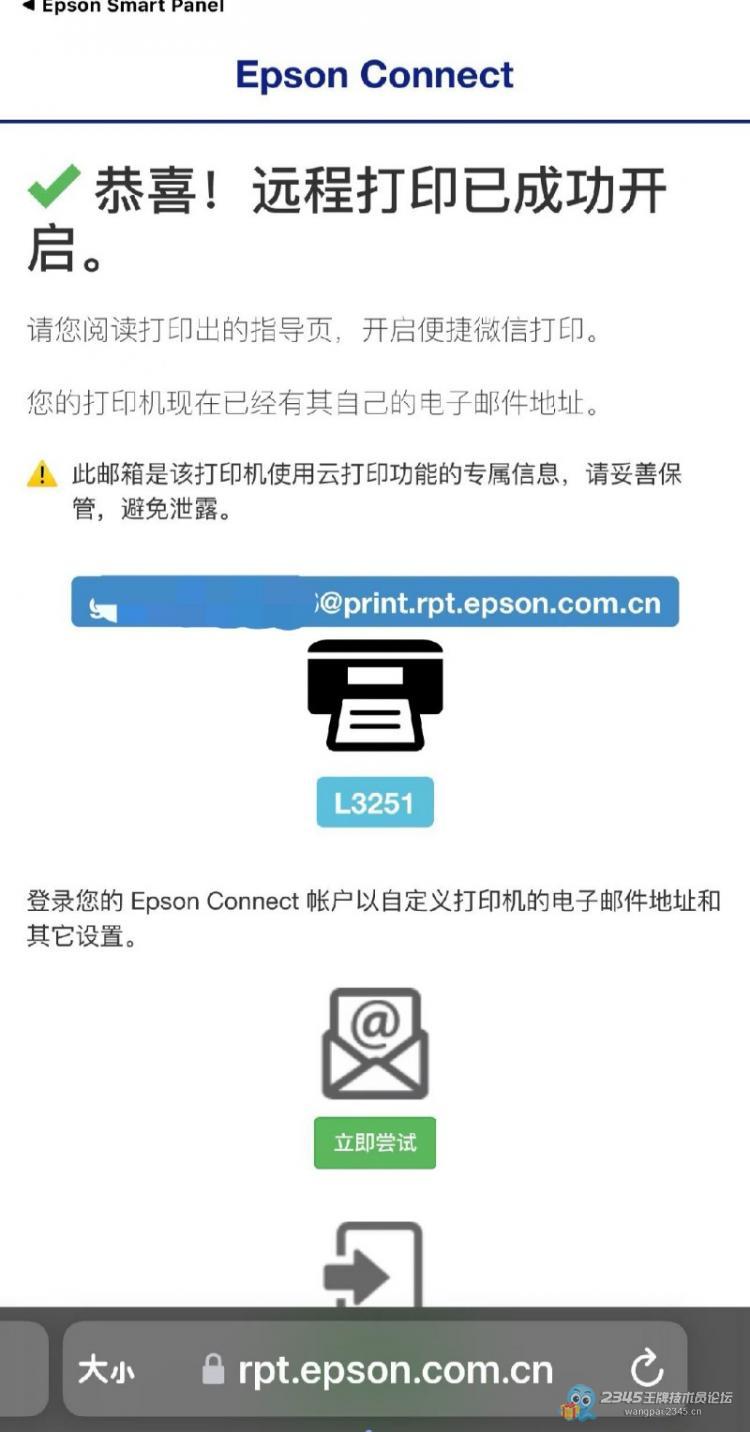Viewport: 750px width, 1432px height.
Task: Open the 大小 text size menu
Action: point(106,1370)
